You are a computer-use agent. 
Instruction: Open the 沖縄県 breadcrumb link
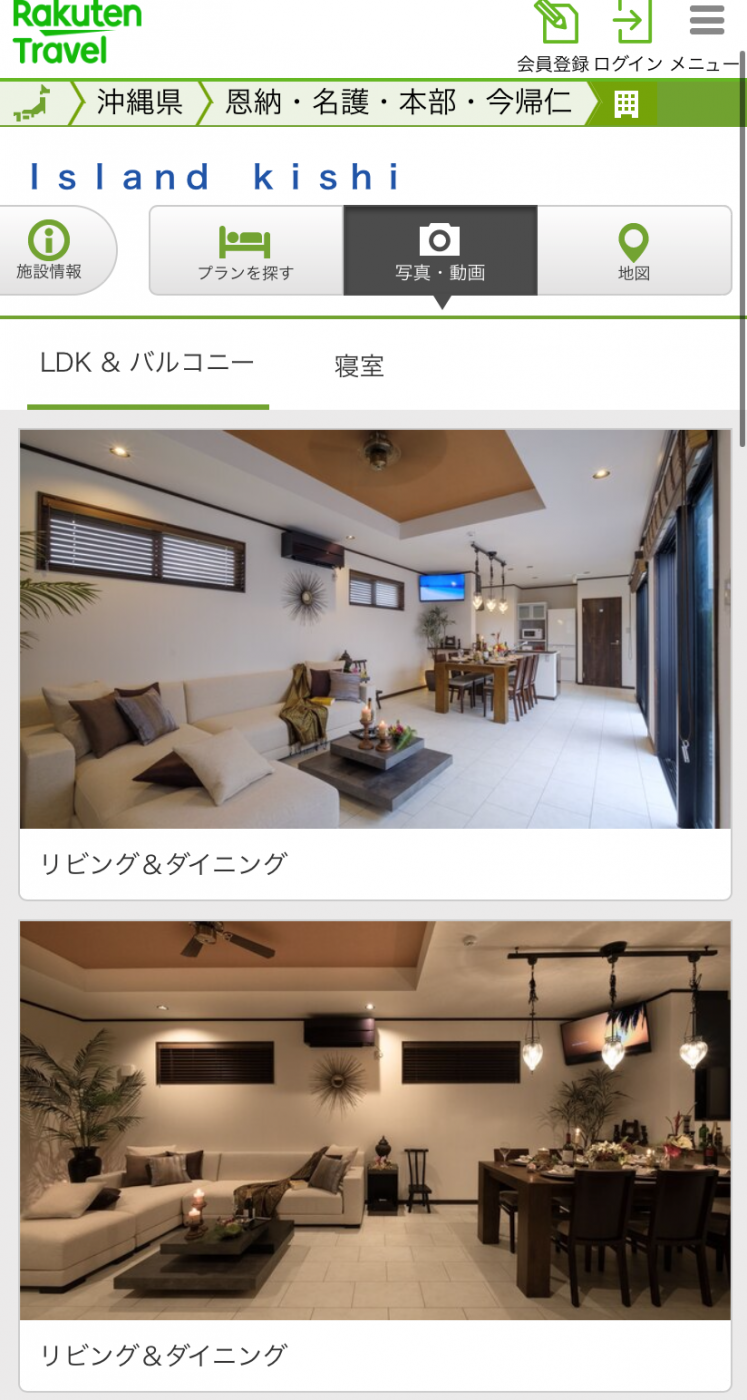[x=139, y=103]
